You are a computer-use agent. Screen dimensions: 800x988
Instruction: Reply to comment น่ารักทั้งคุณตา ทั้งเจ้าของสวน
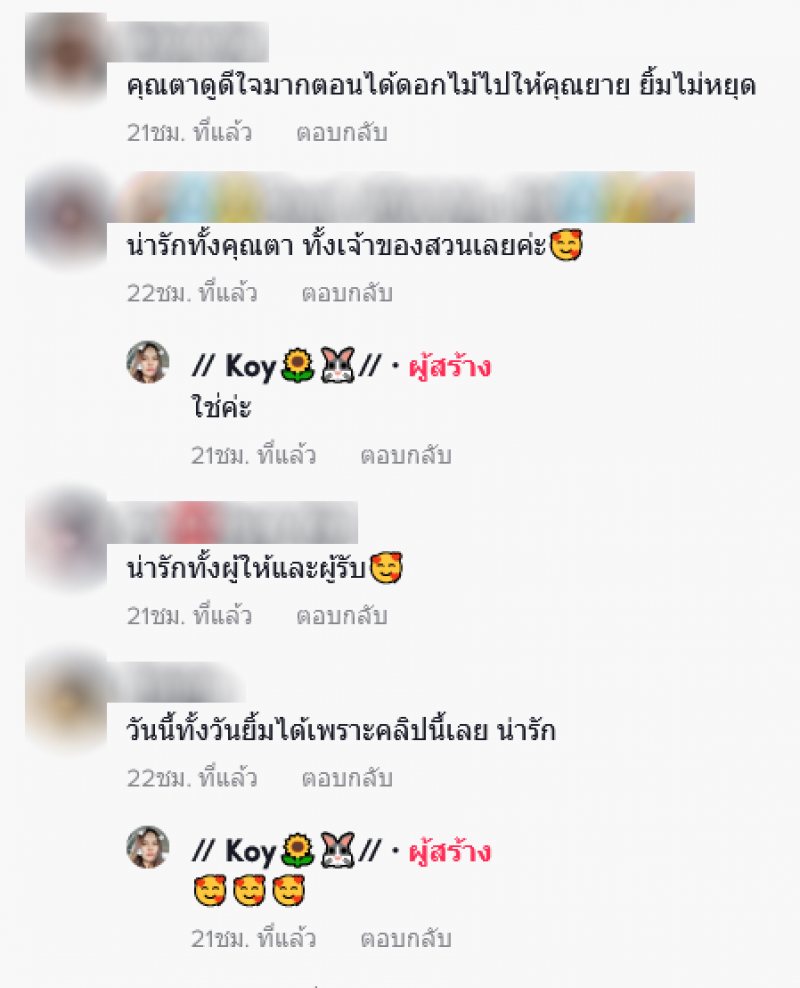(346, 294)
